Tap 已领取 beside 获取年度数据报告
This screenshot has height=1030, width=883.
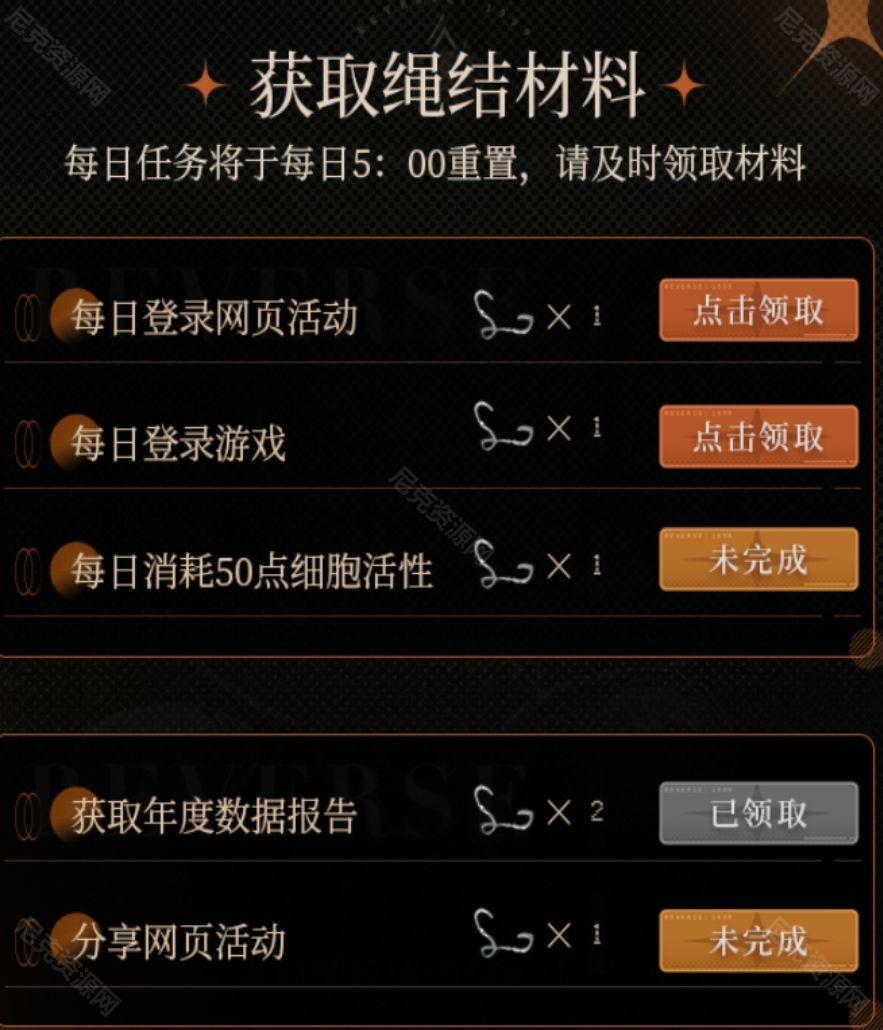[x=758, y=814]
